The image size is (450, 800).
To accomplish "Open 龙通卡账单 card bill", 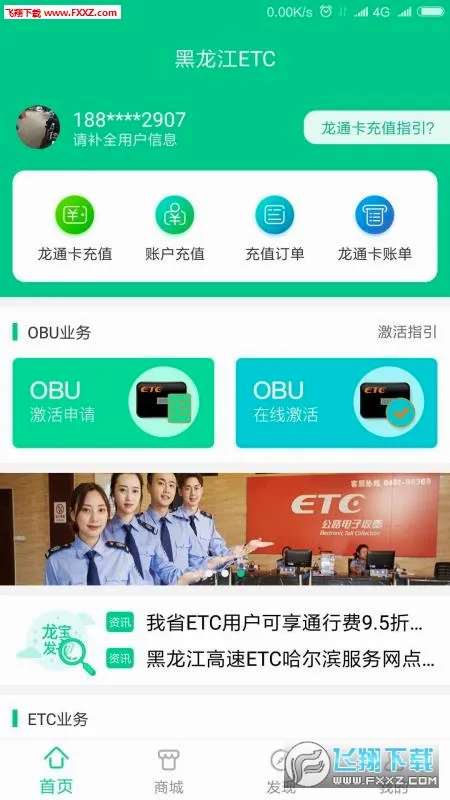I will coord(374,229).
